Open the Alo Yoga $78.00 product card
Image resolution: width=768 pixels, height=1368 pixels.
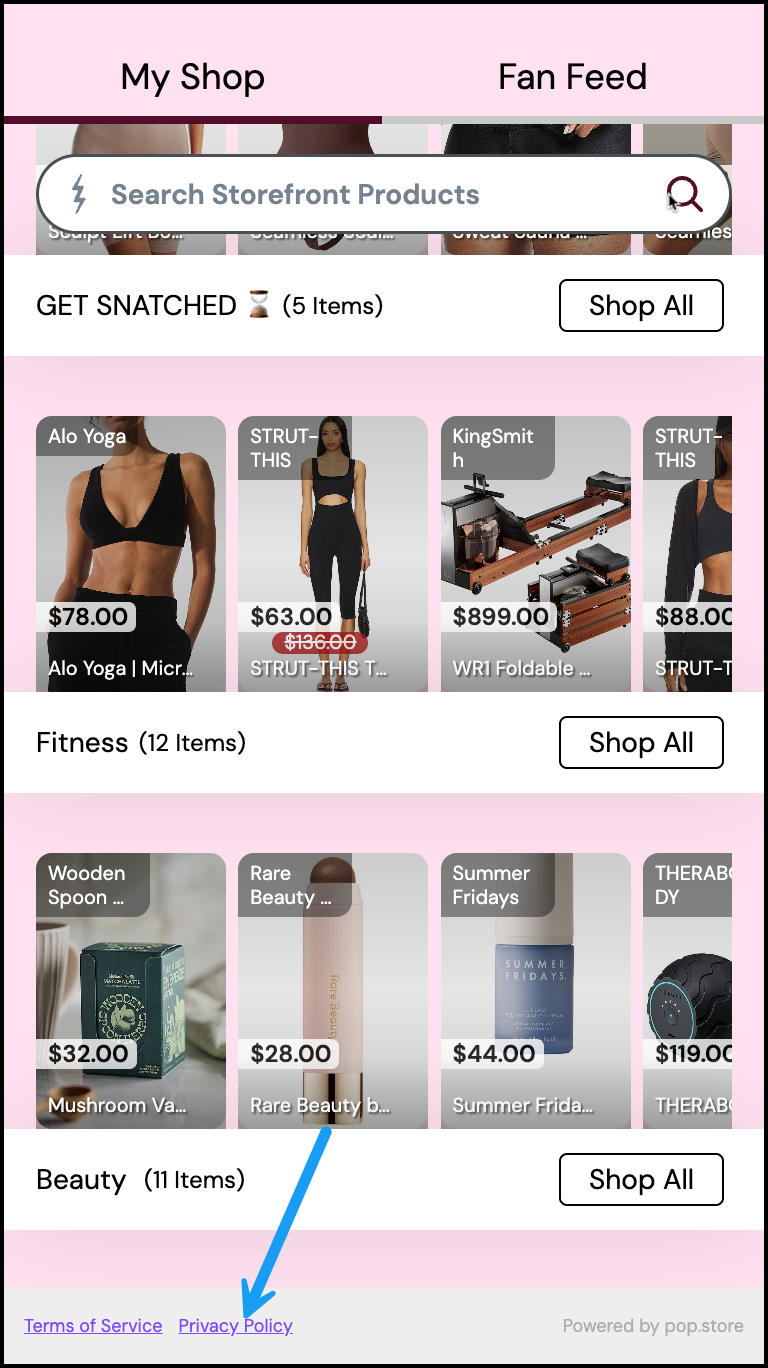131,553
